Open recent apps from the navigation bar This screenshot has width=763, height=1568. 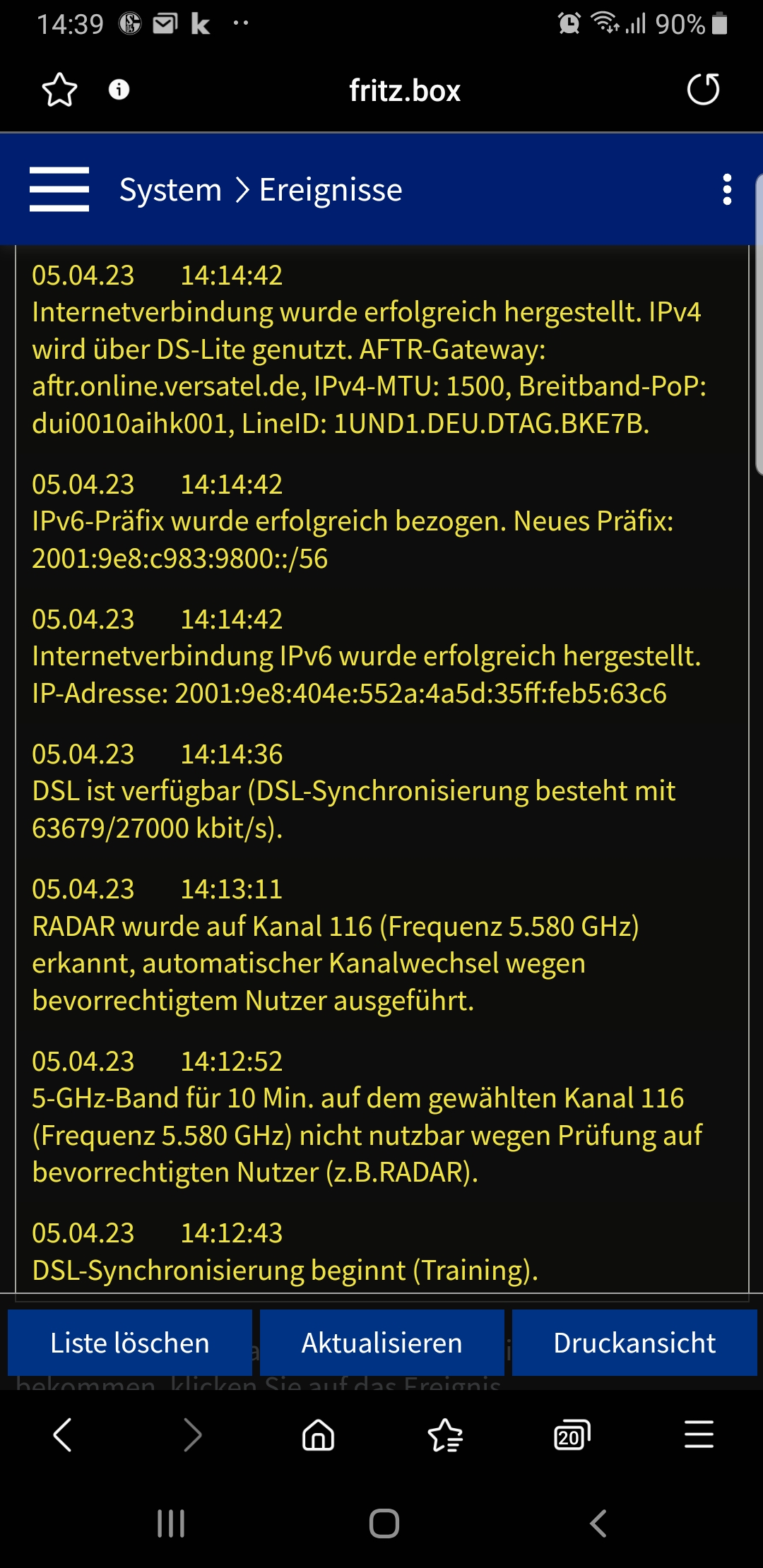(x=171, y=1524)
